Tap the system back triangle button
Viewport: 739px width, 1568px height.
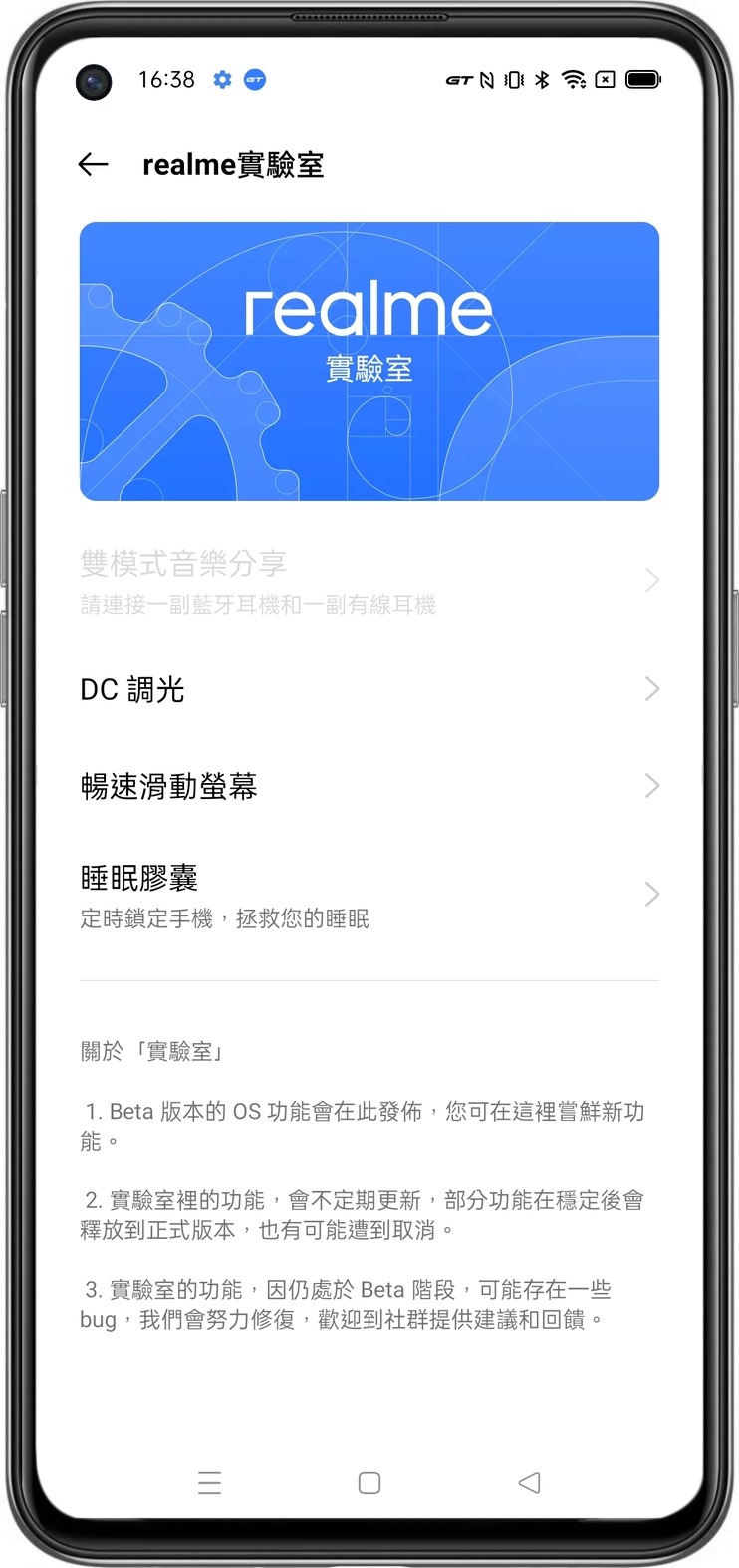point(529,1483)
